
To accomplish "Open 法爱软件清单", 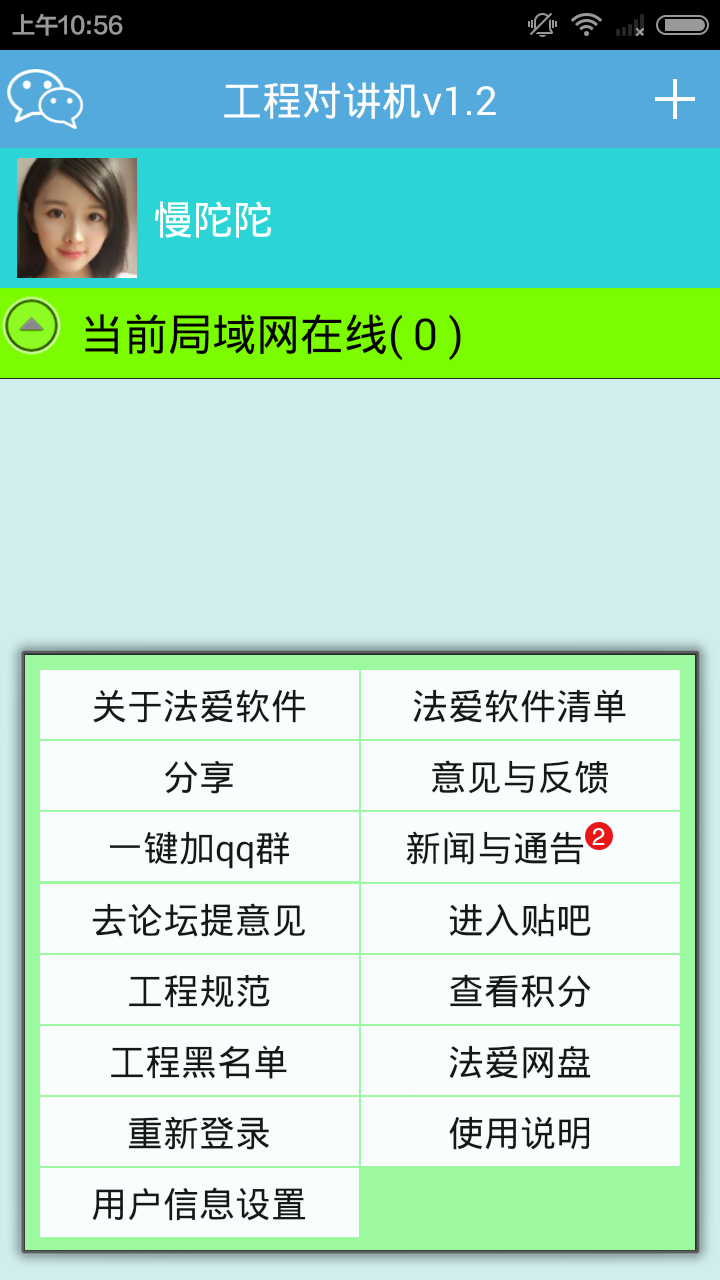I will coord(520,706).
